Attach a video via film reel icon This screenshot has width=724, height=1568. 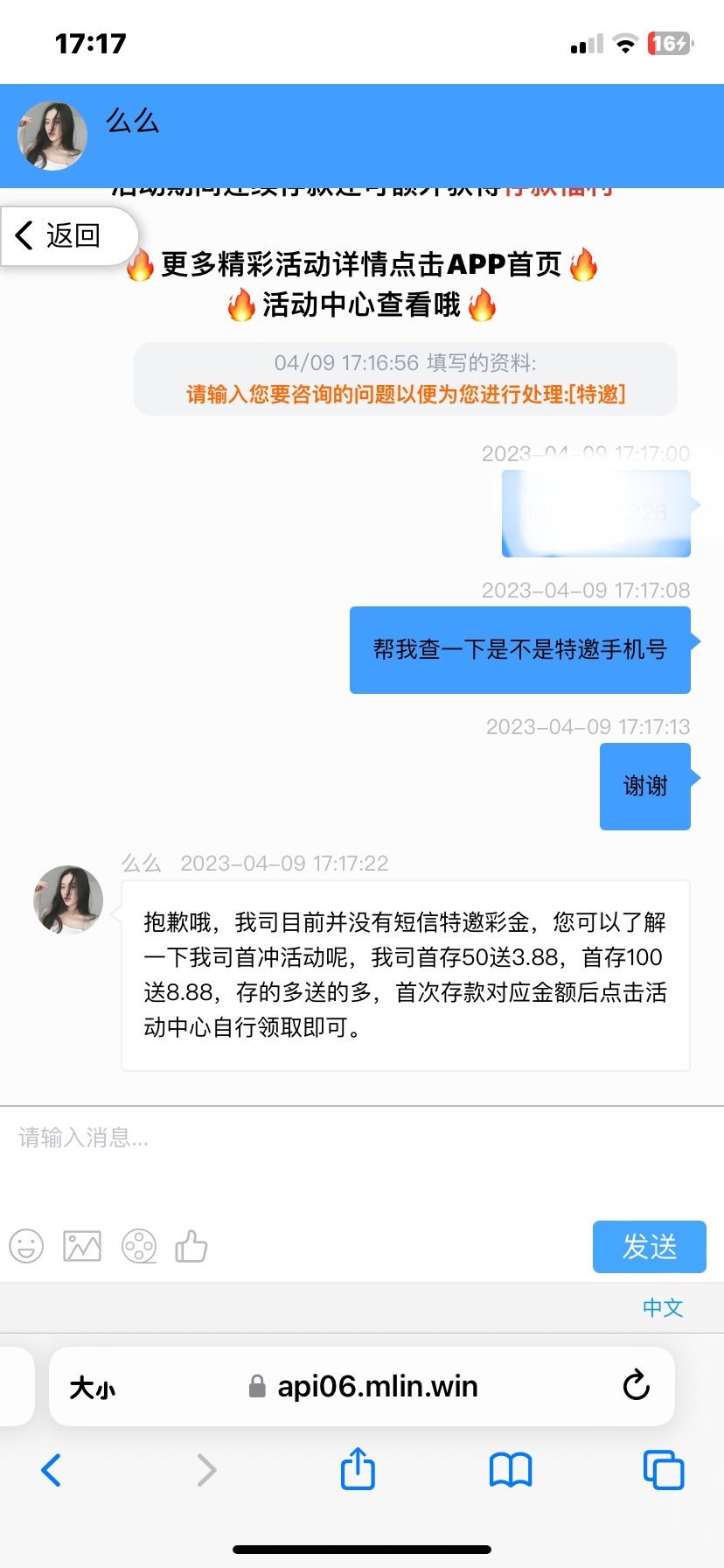139,1246
